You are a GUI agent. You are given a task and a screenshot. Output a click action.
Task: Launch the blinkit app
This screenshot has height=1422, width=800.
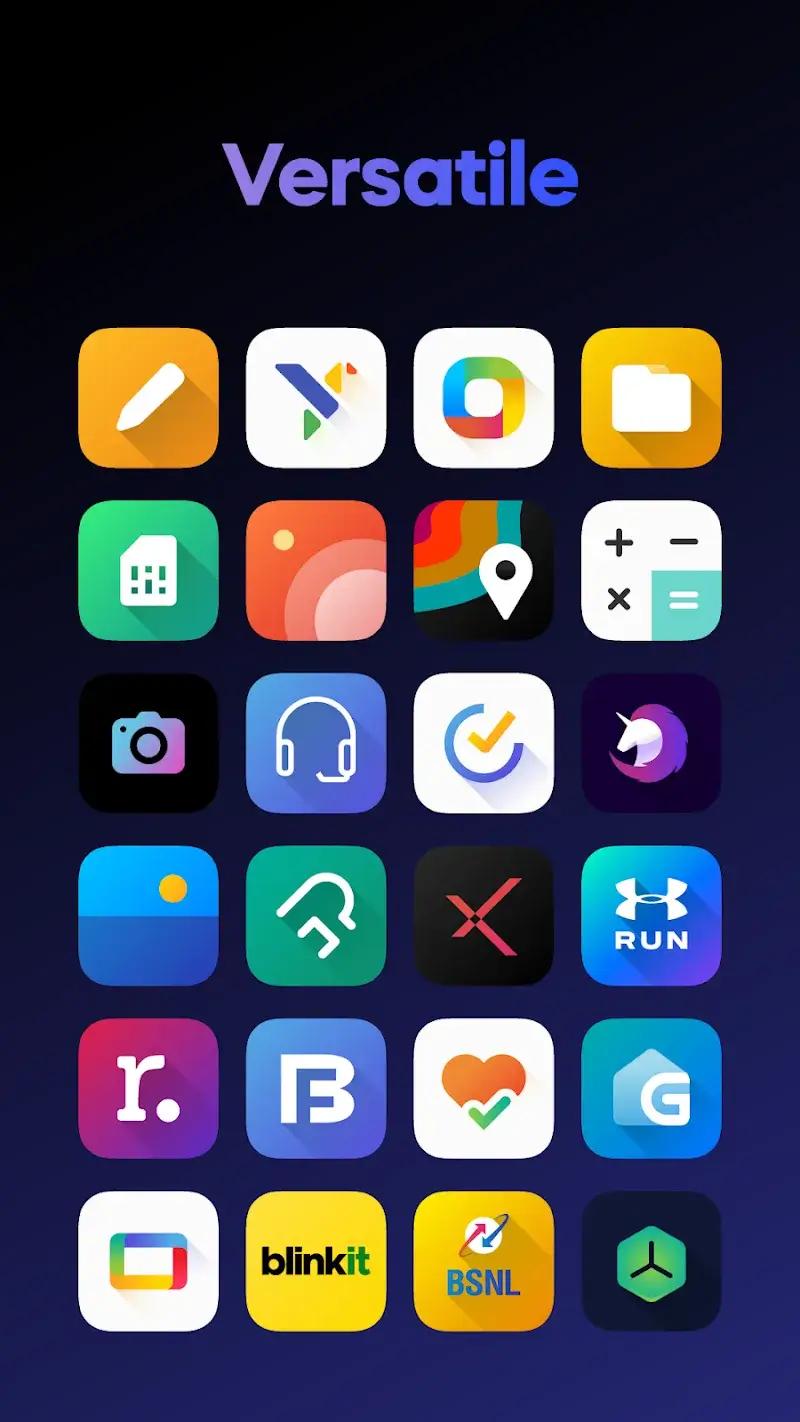(315, 1263)
